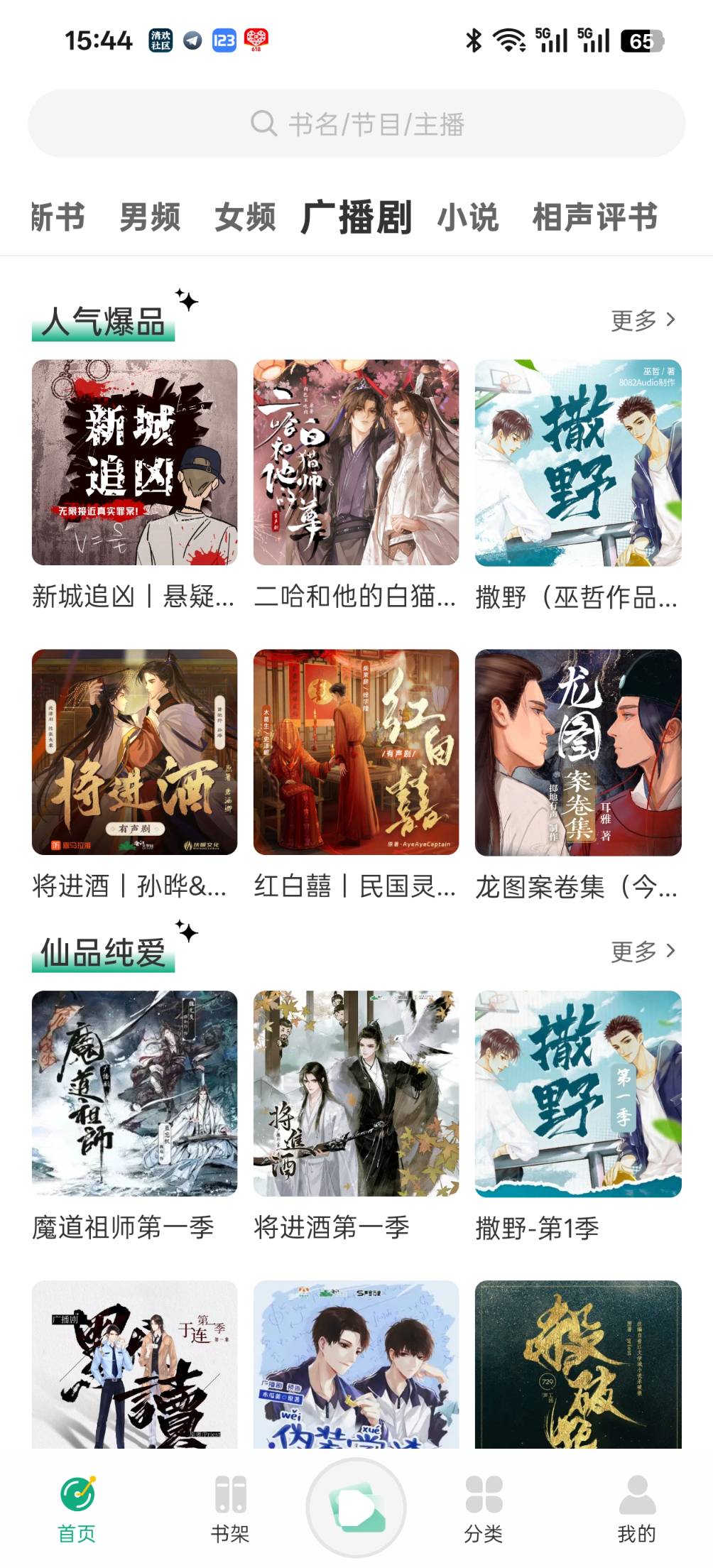Select the 小说 tab
713x1568 pixels.
[468, 217]
